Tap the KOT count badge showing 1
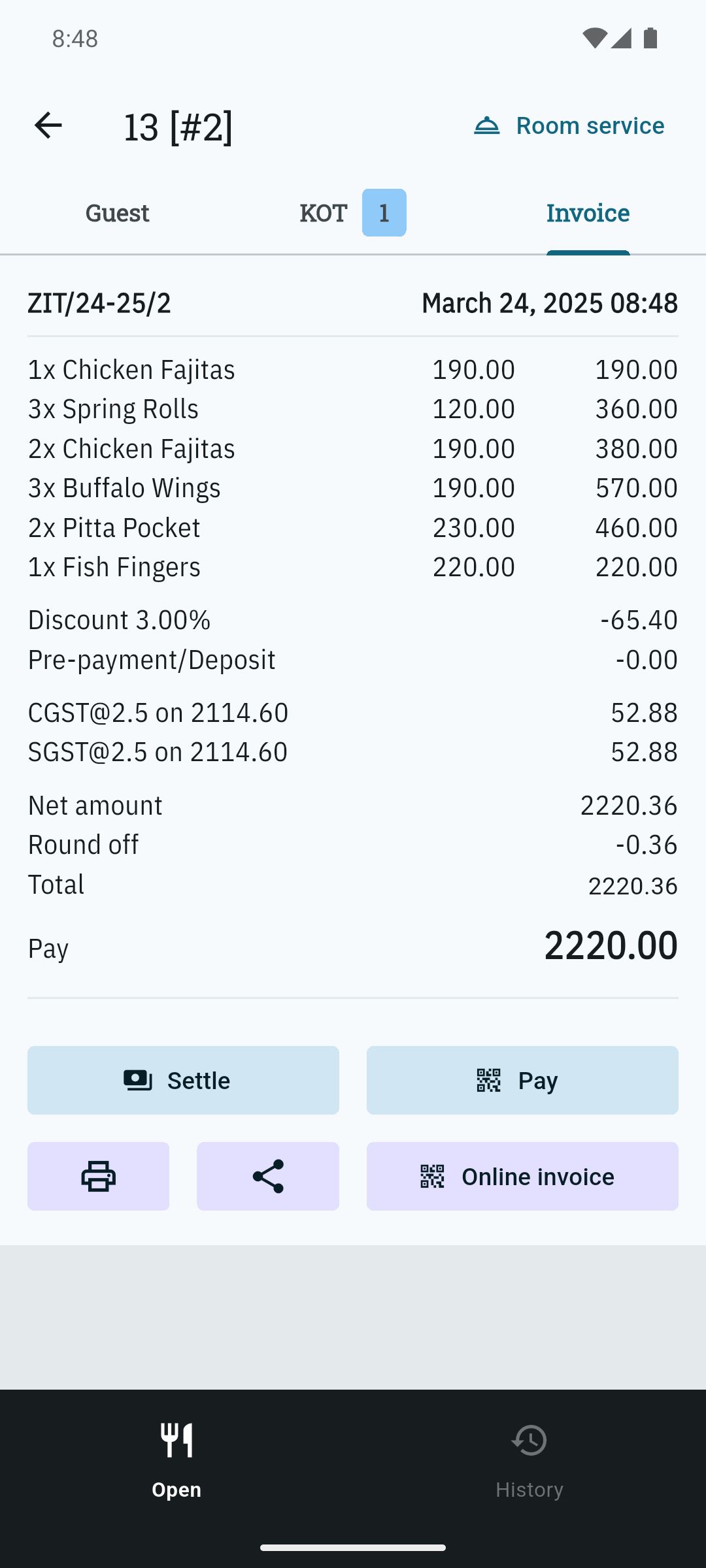The height and width of the screenshot is (1568, 706). [x=384, y=212]
